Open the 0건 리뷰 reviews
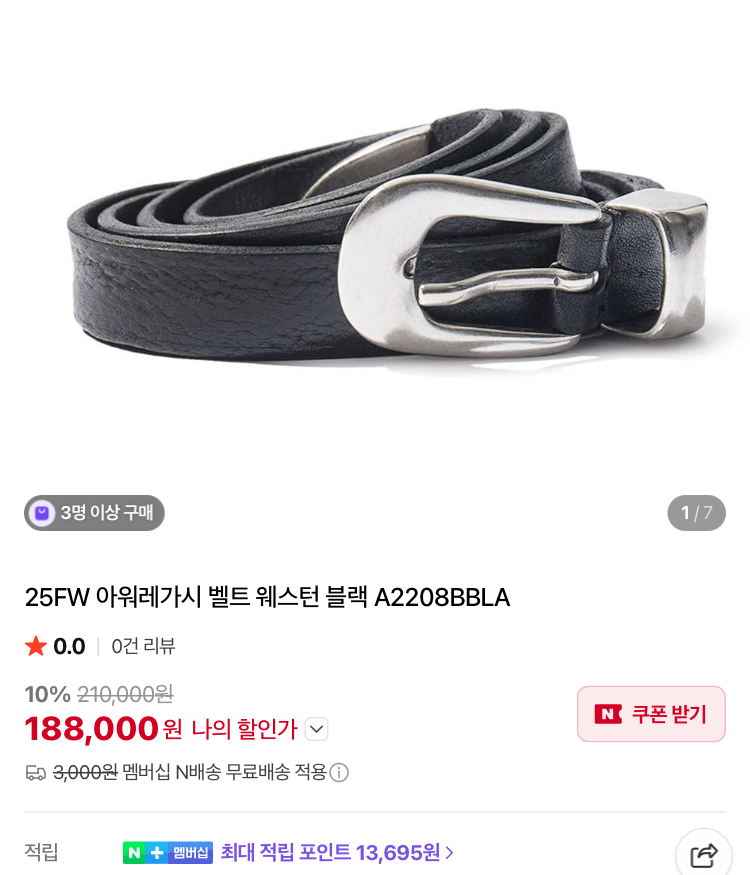 (x=143, y=646)
